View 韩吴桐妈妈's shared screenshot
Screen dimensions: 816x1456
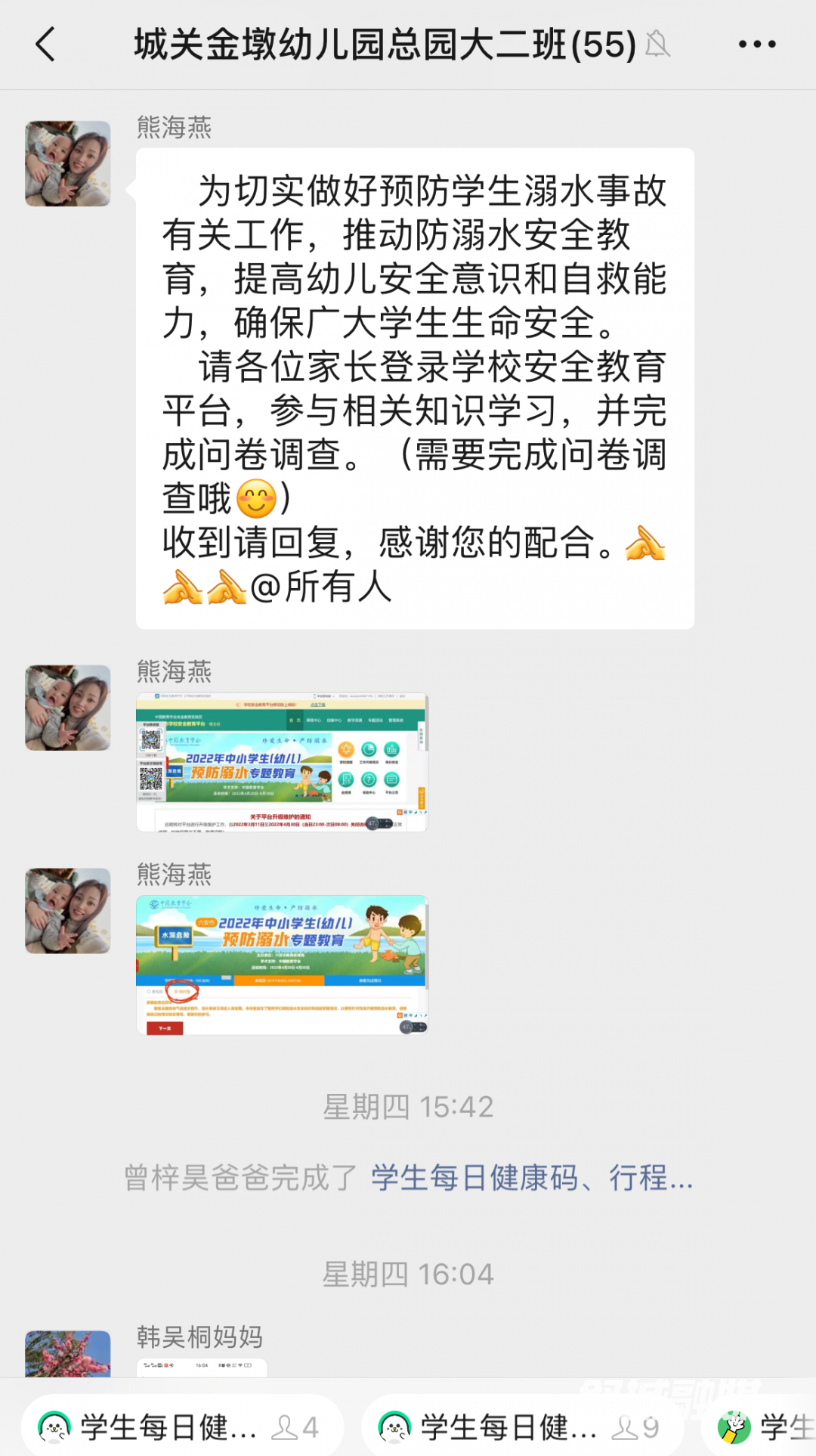(202, 1367)
